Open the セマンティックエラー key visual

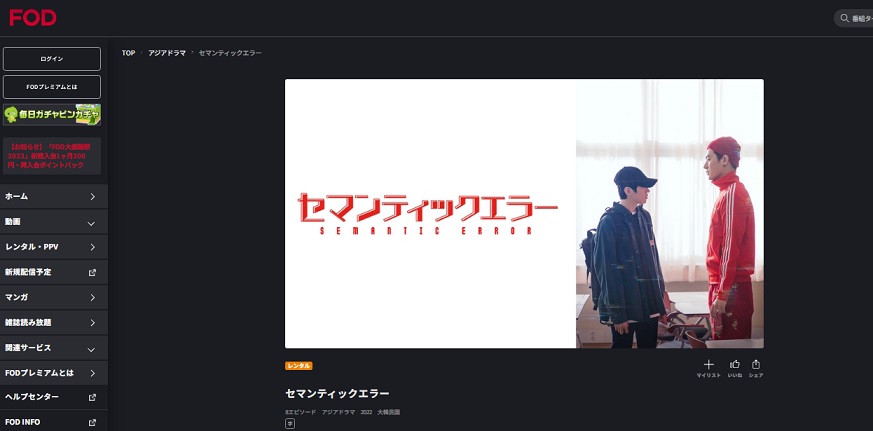(x=524, y=213)
